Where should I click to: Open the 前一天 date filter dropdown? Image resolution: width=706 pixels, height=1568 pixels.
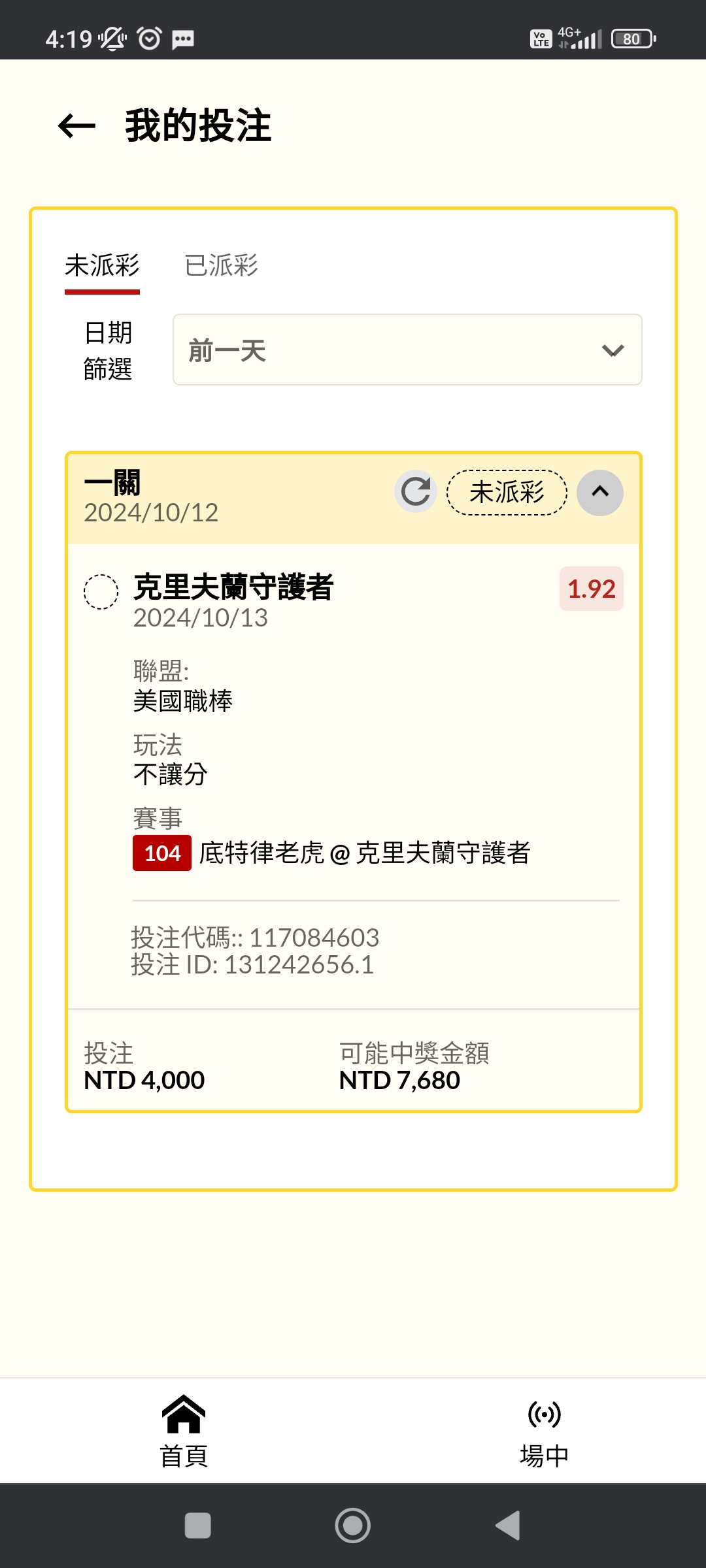click(407, 350)
